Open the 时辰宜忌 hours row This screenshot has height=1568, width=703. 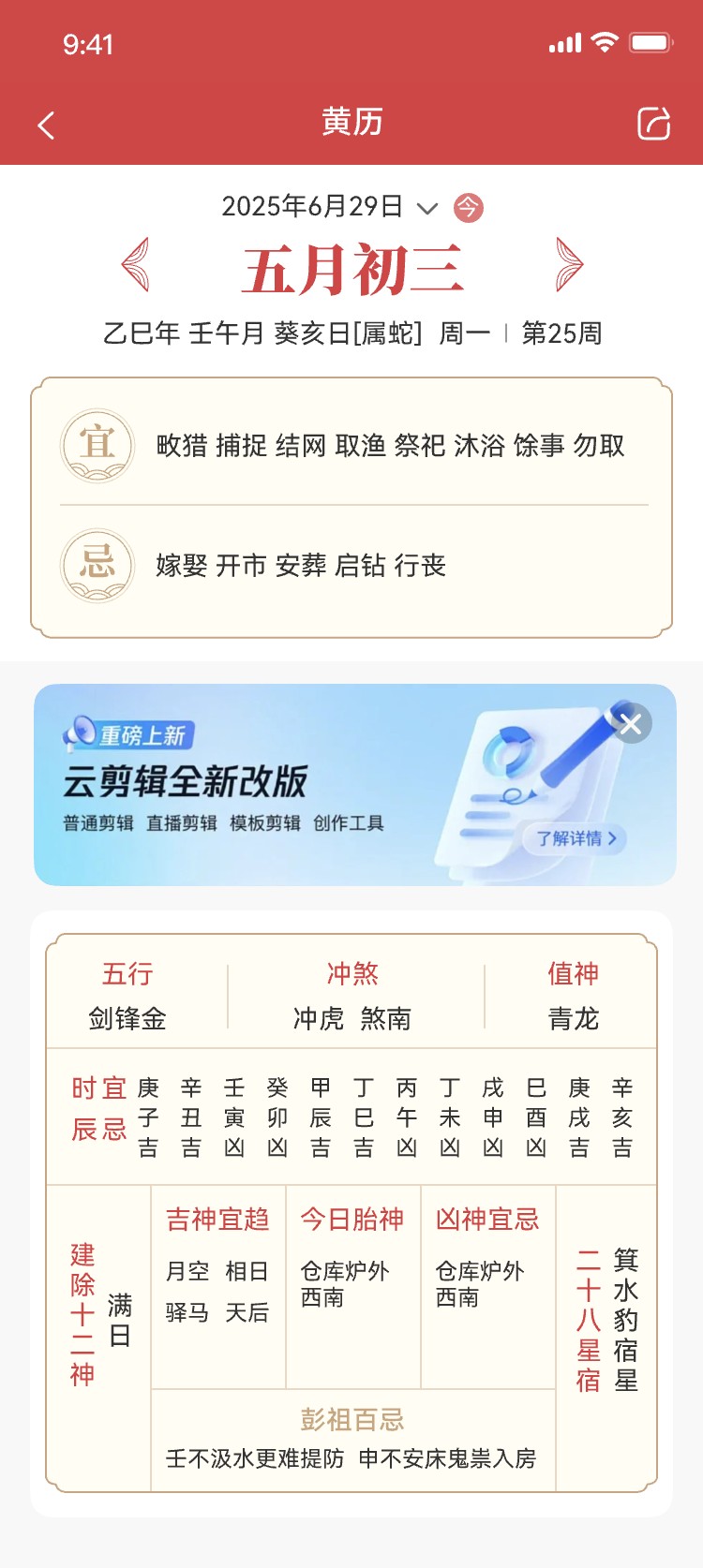pyautogui.click(x=351, y=1117)
